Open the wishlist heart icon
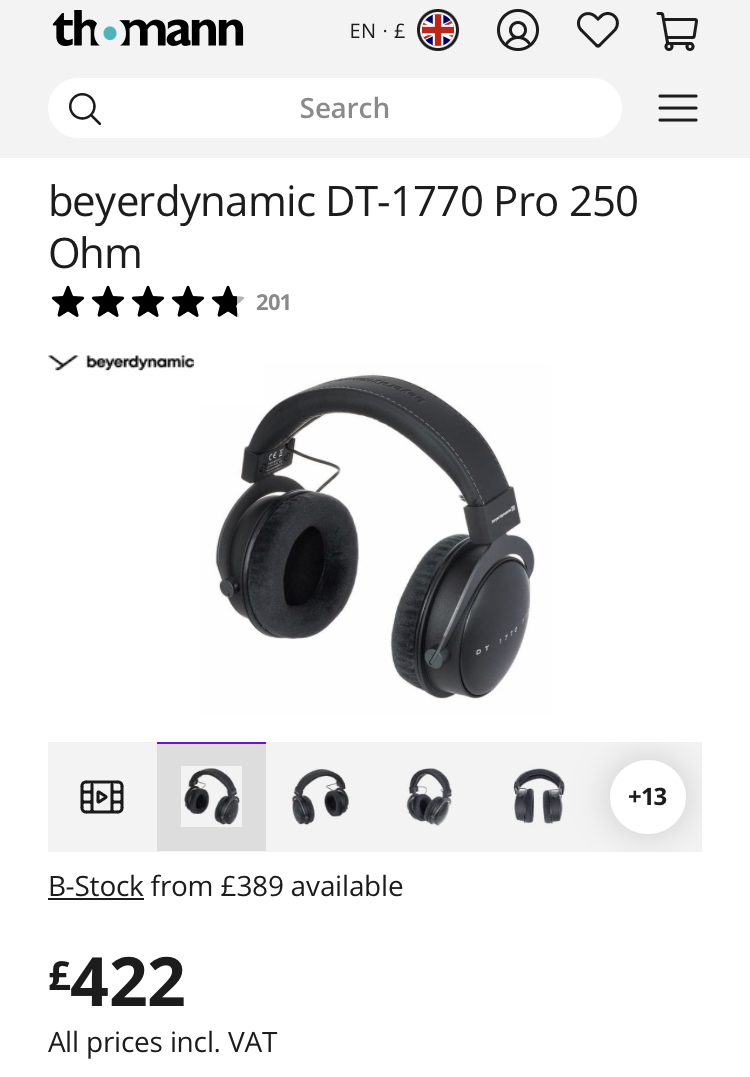Viewport: 750px width, 1077px height. [598, 31]
